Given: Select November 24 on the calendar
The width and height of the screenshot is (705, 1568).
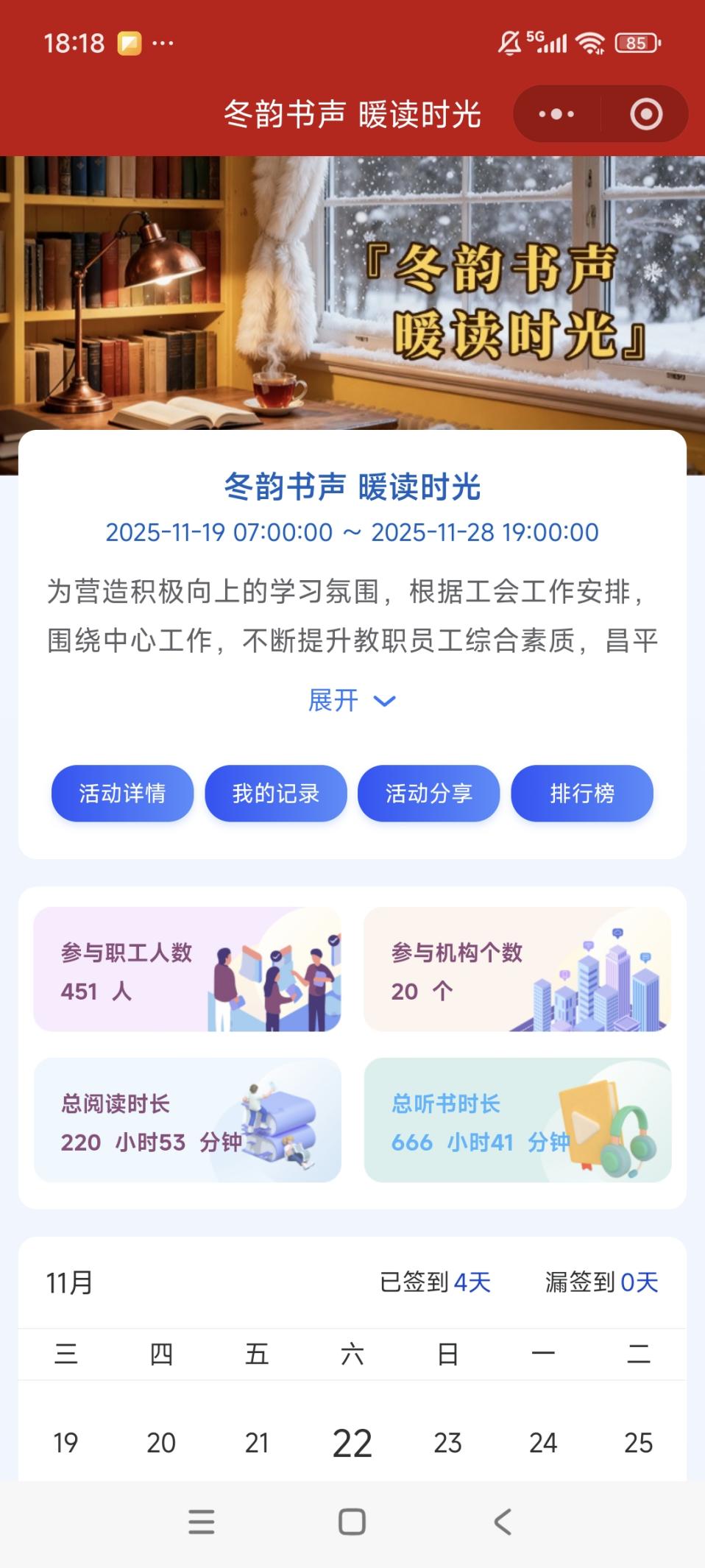Looking at the screenshot, I should coord(543,1442).
